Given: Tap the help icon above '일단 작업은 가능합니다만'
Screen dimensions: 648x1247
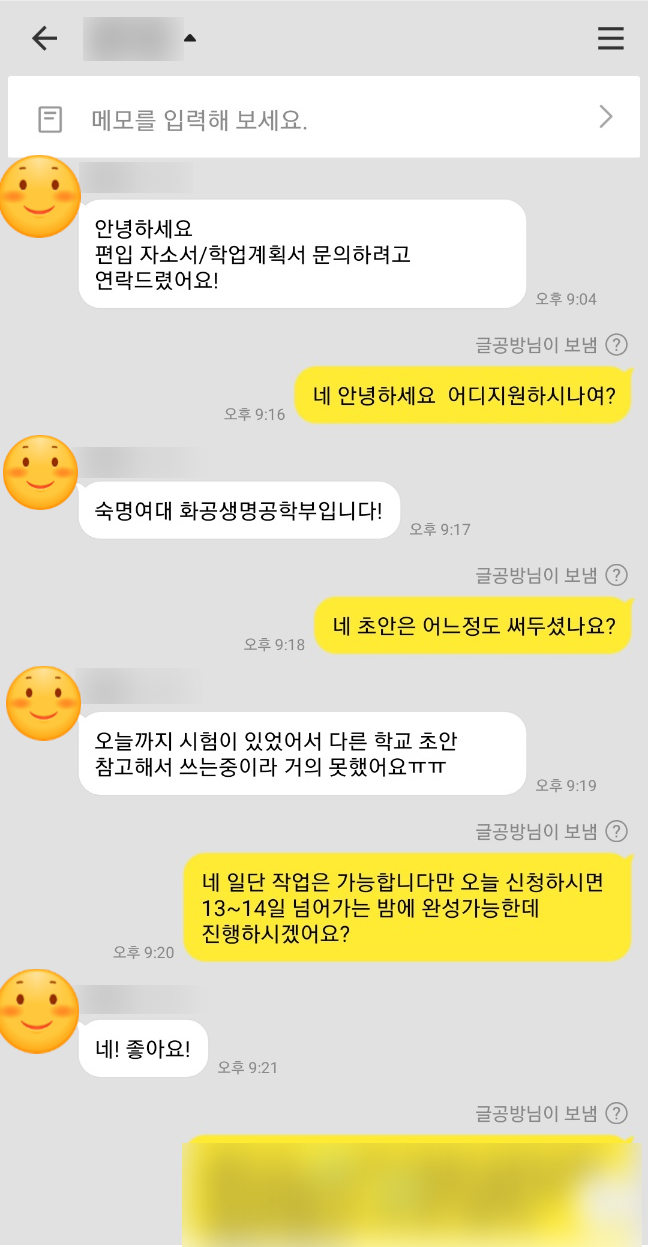Looking at the screenshot, I should coord(617,831).
